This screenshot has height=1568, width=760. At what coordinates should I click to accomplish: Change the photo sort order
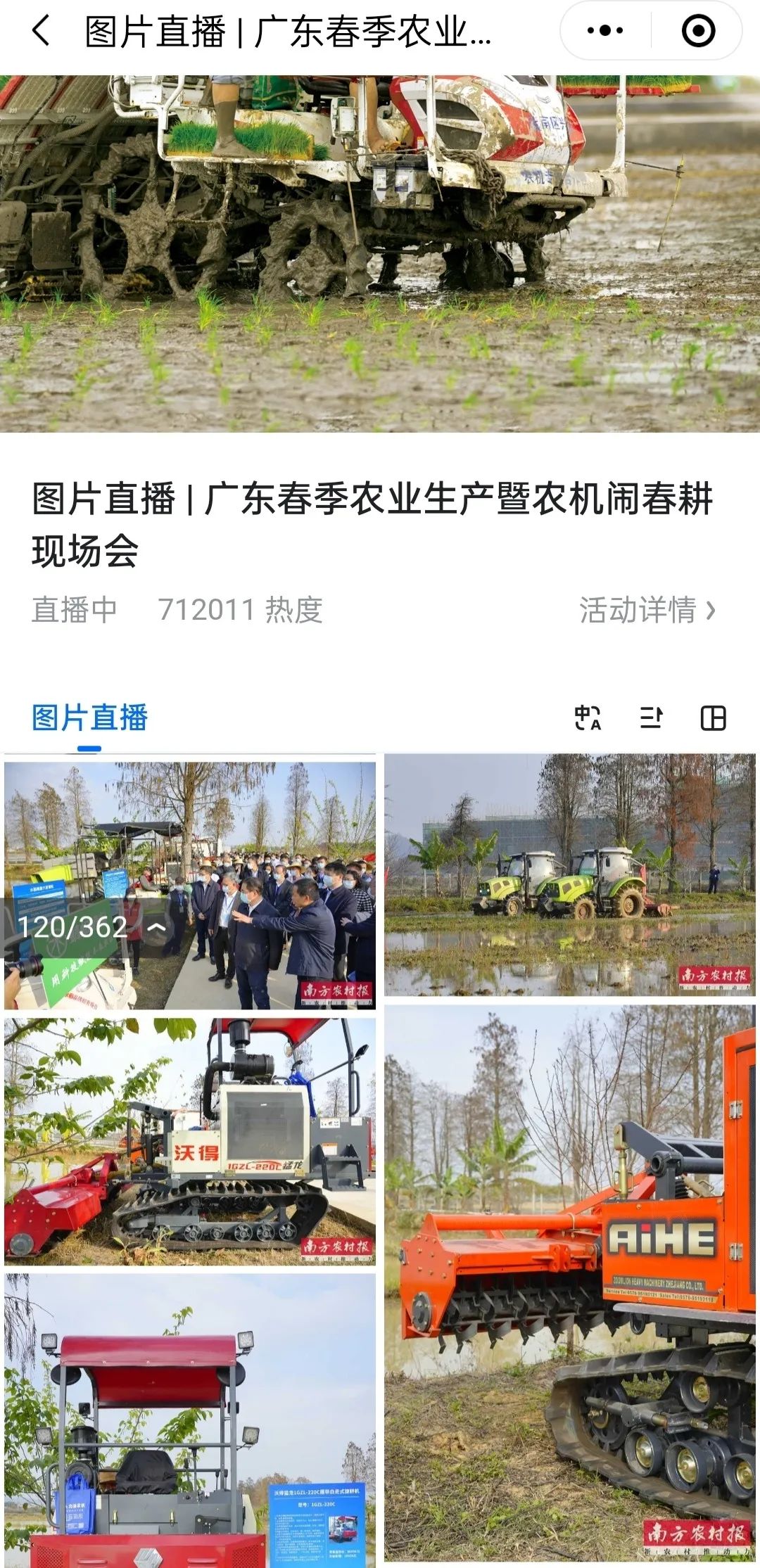pyautogui.click(x=651, y=718)
